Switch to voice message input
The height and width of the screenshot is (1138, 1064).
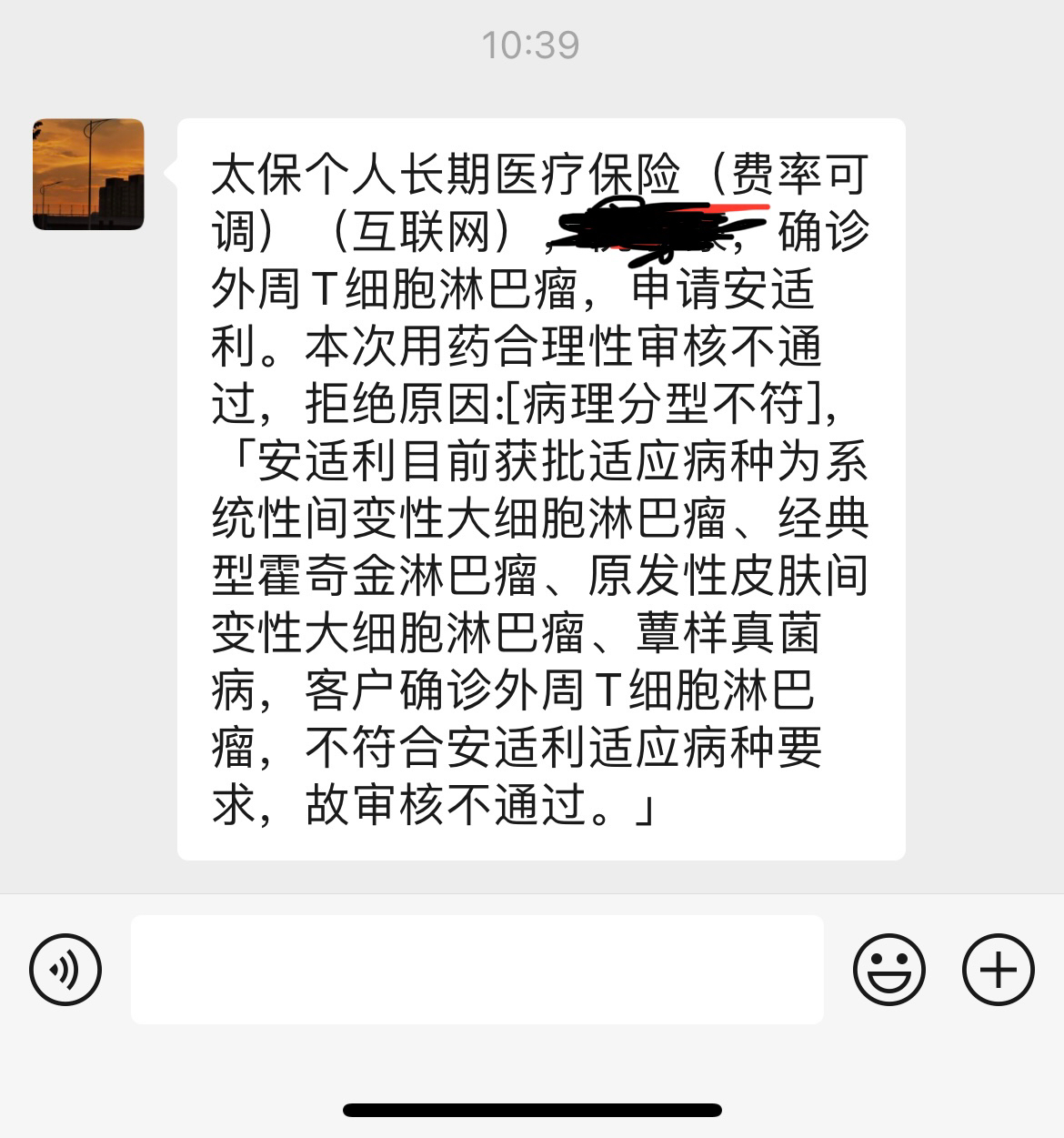click(x=65, y=970)
